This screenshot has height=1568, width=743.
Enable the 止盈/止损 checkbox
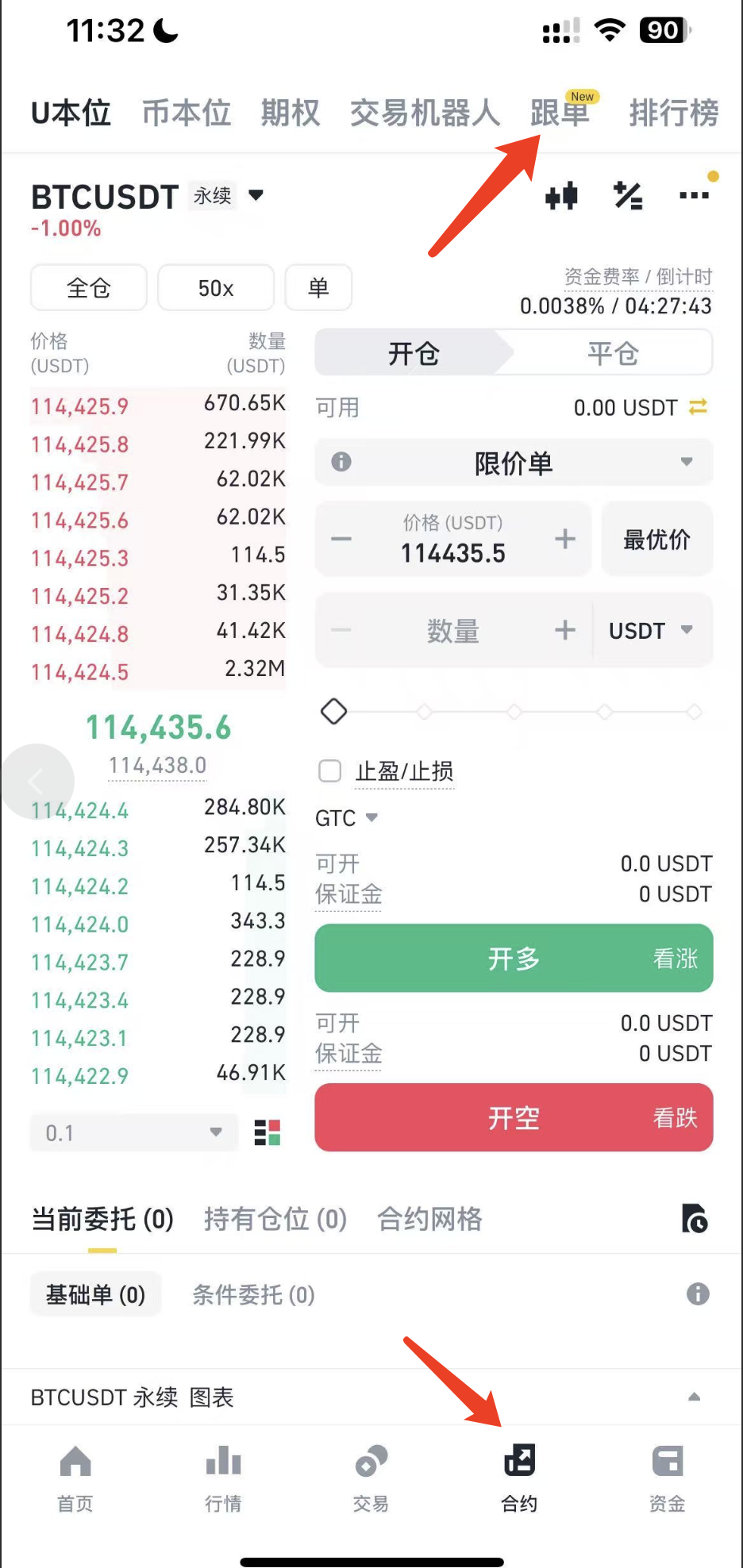point(329,771)
